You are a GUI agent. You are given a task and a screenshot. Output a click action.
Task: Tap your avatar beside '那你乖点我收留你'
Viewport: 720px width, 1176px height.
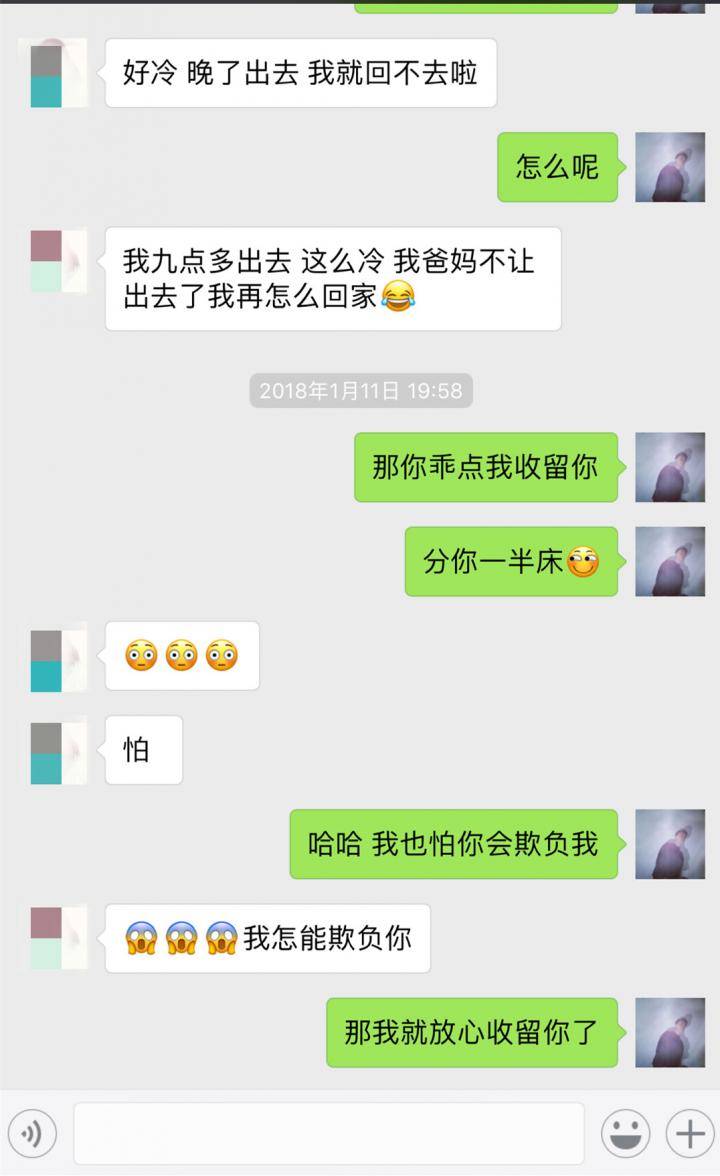(670, 467)
